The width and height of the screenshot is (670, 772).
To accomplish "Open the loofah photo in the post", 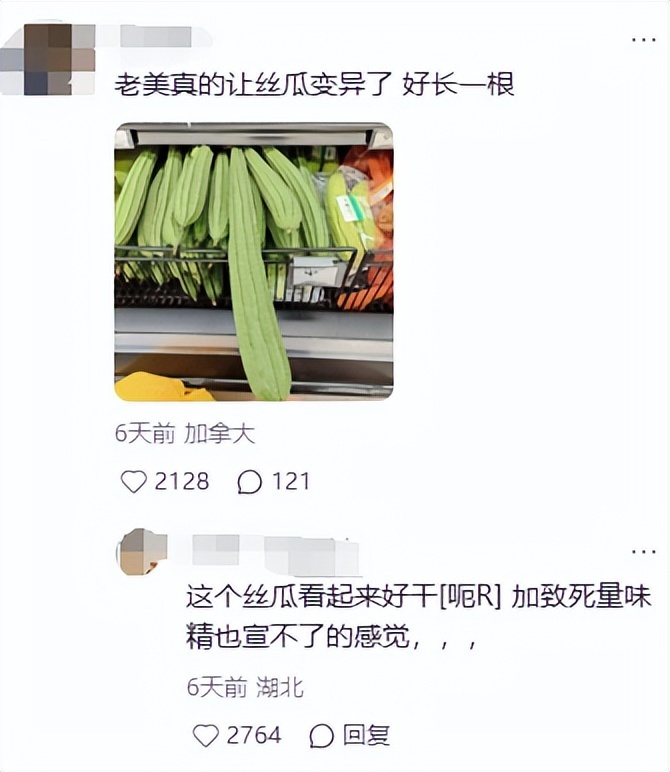I will click(x=253, y=261).
